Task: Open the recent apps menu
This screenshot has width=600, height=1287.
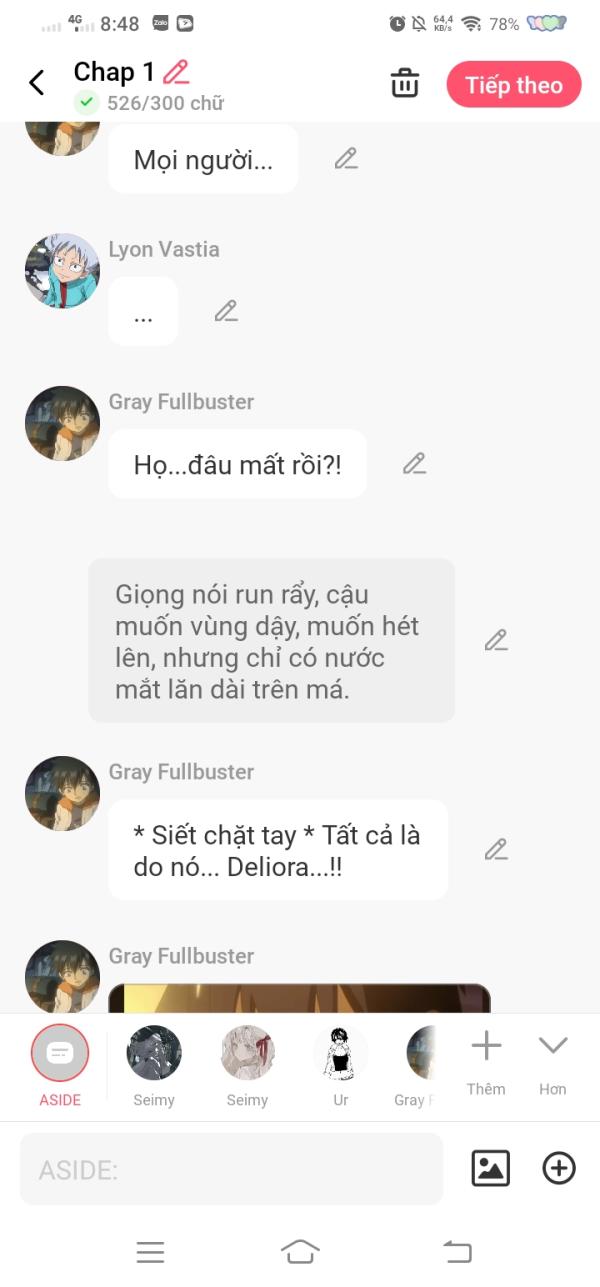Action: tap(150, 1251)
